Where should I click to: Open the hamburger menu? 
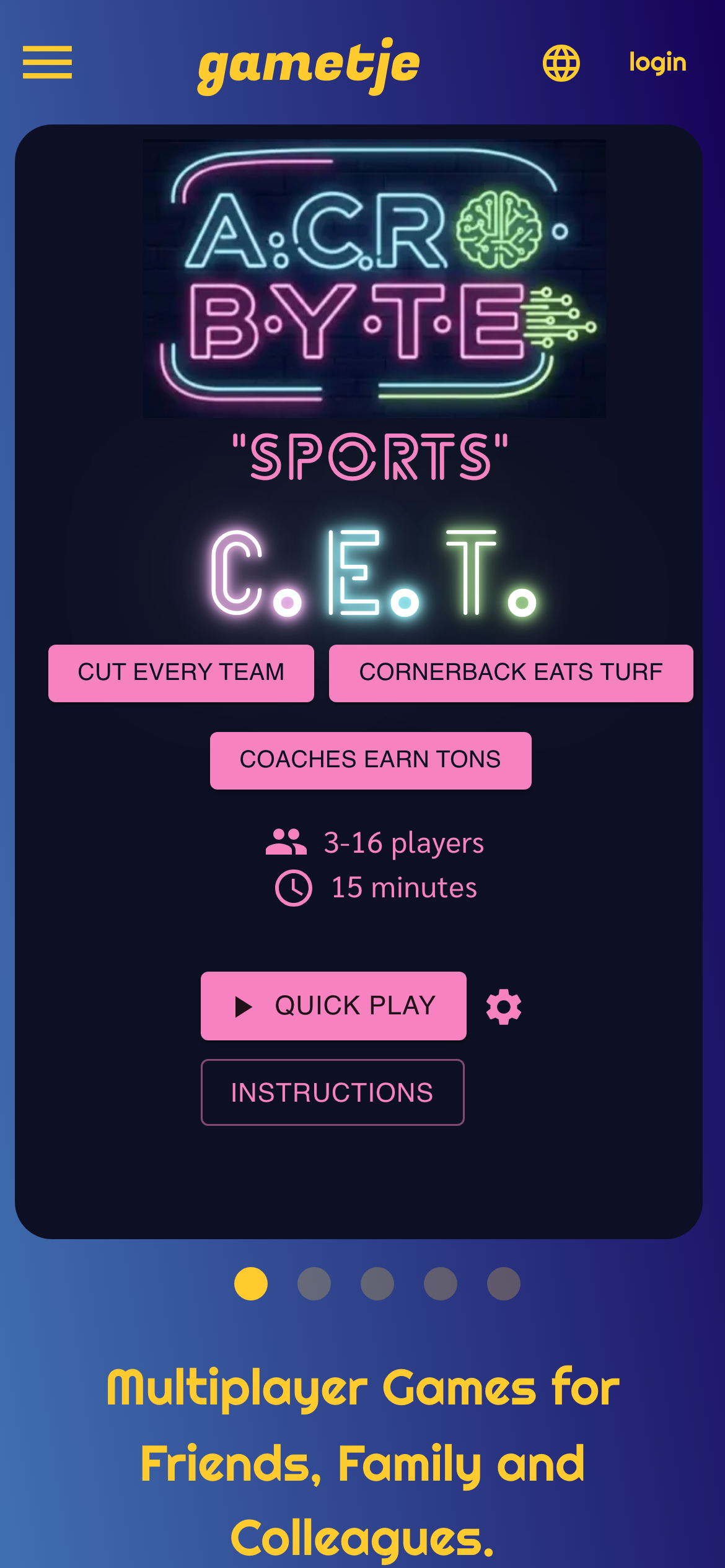[x=47, y=63]
